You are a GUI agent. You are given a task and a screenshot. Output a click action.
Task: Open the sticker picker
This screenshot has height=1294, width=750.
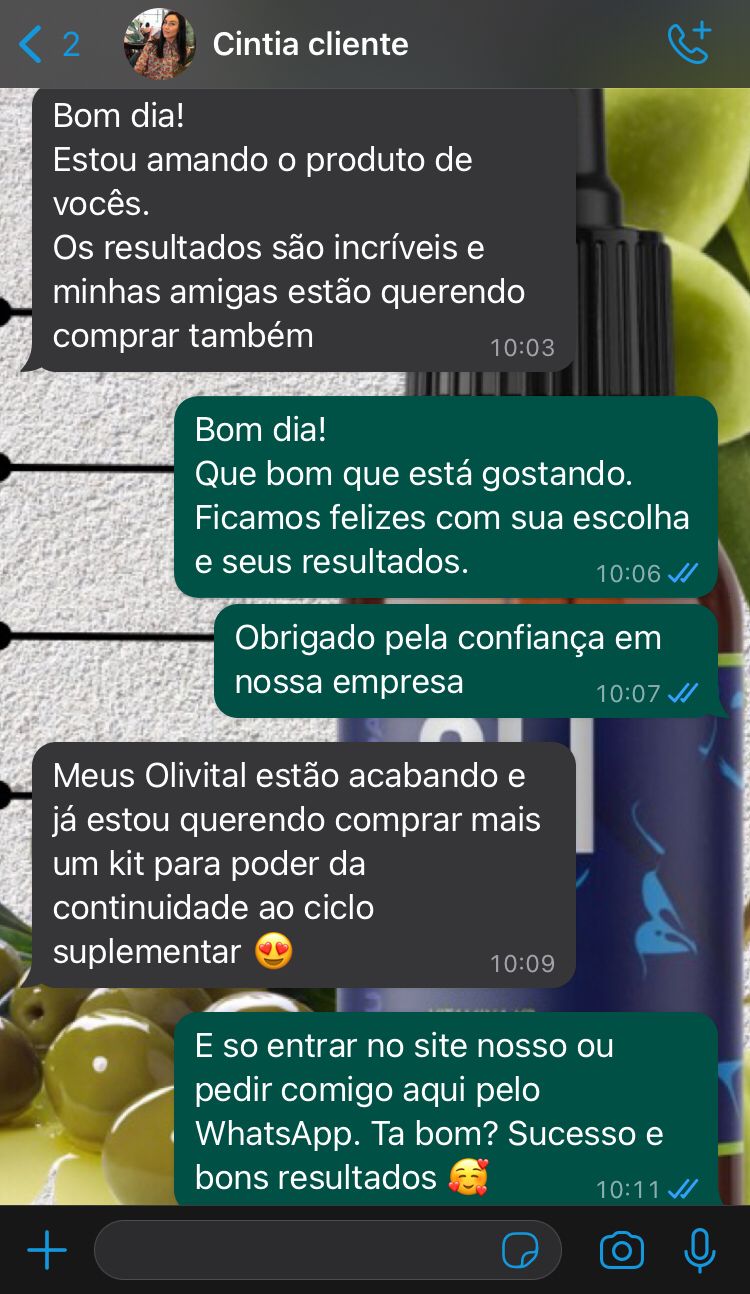520,1250
